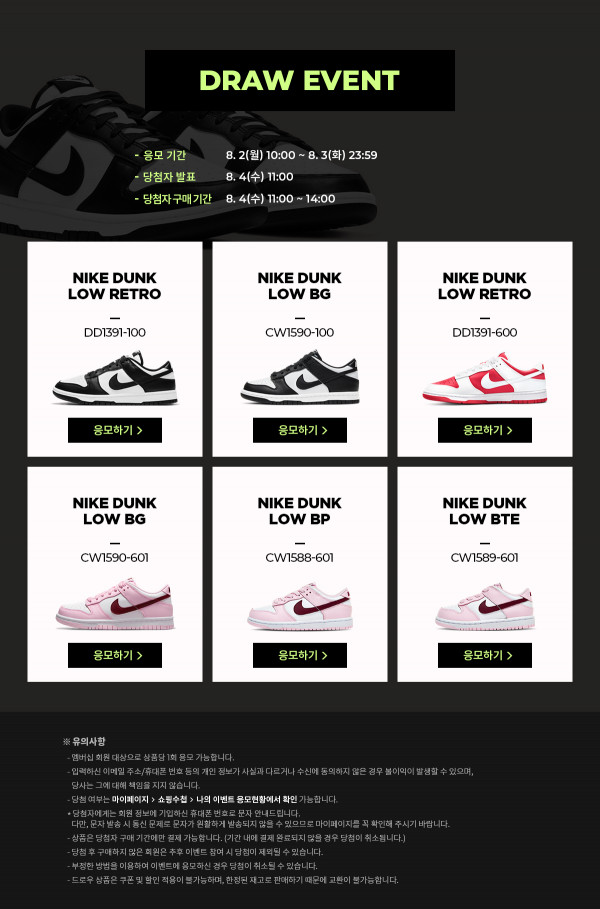This screenshot has height=909, width=600.
Task: Enter the draw for pink CW1590-601 Dunk Low BG
Action: [x=114, y=655]
